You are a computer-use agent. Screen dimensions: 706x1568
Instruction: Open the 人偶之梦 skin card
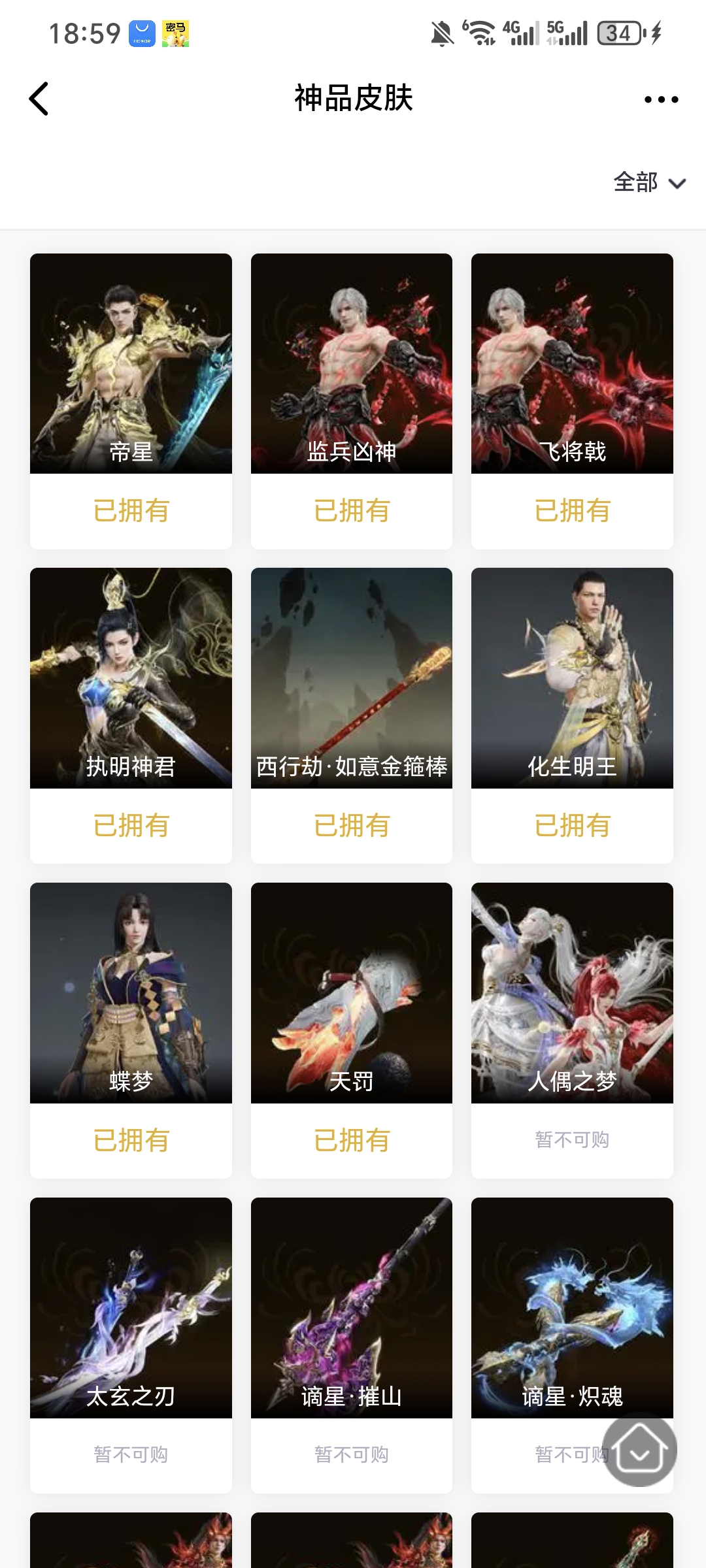[x=572, y=993]
